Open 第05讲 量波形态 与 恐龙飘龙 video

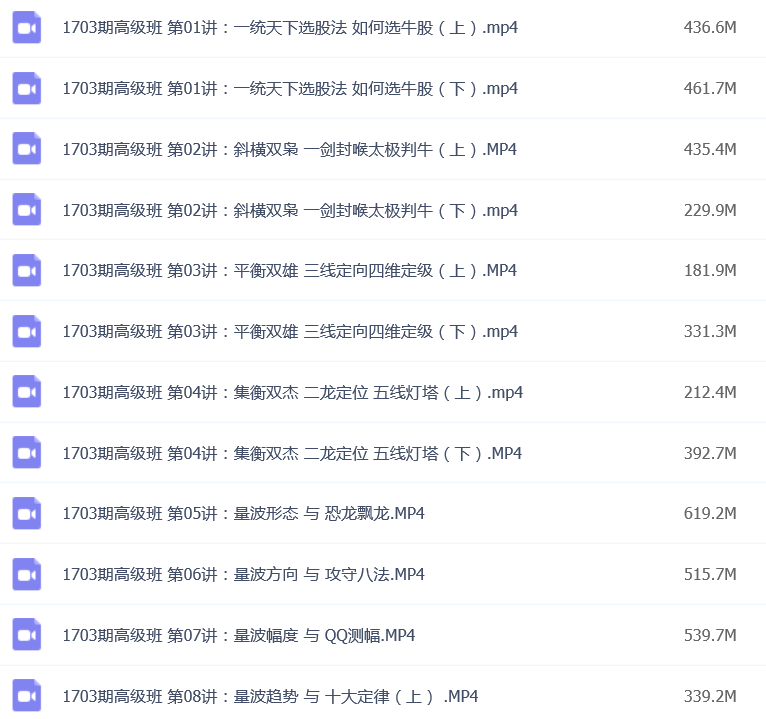(243, 514)
